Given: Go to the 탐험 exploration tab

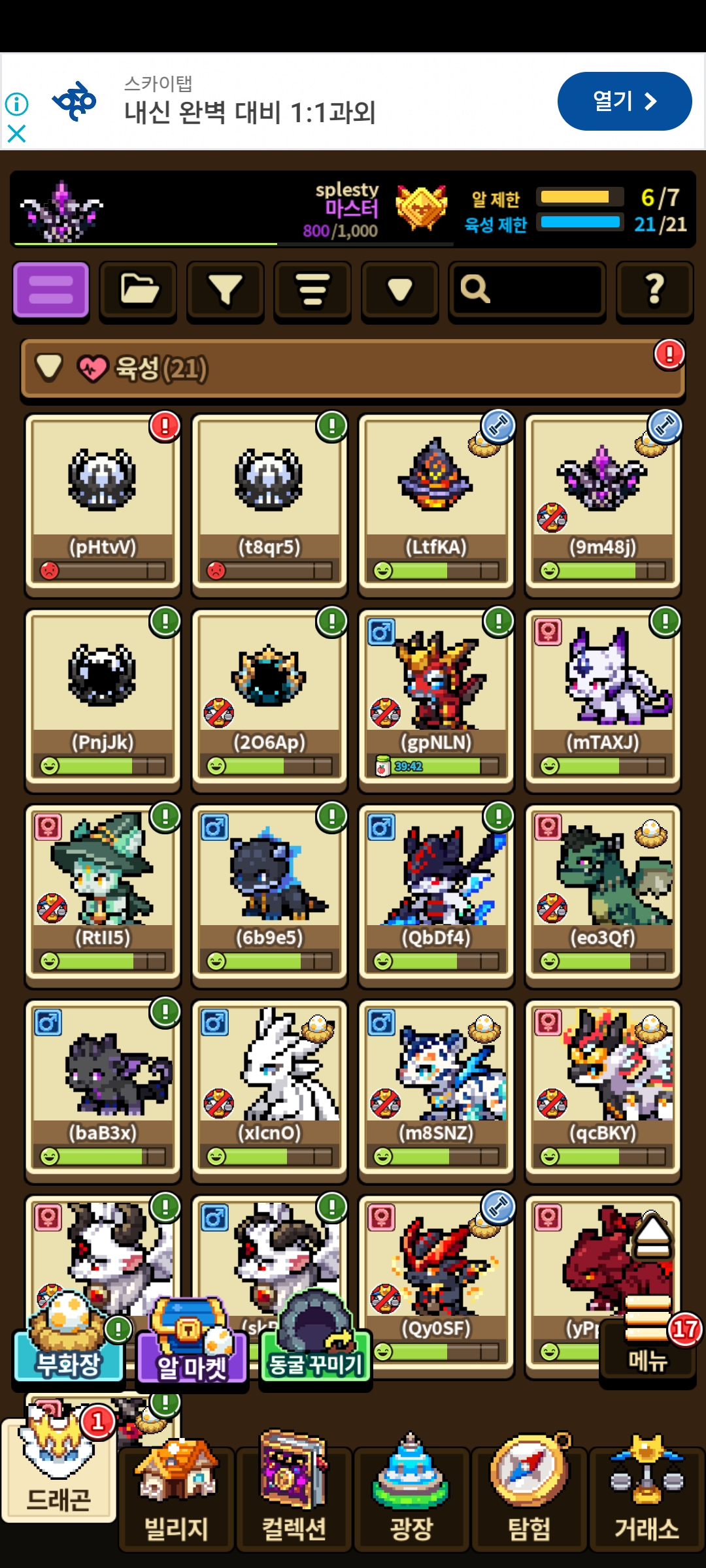Looking at the screenshot, I should 529,1497.
